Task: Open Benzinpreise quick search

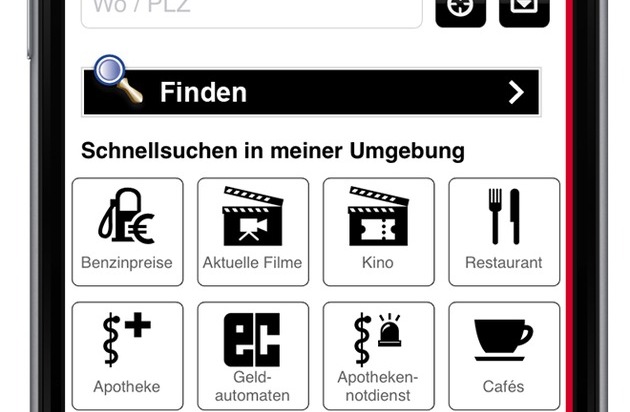Action: 127,231
